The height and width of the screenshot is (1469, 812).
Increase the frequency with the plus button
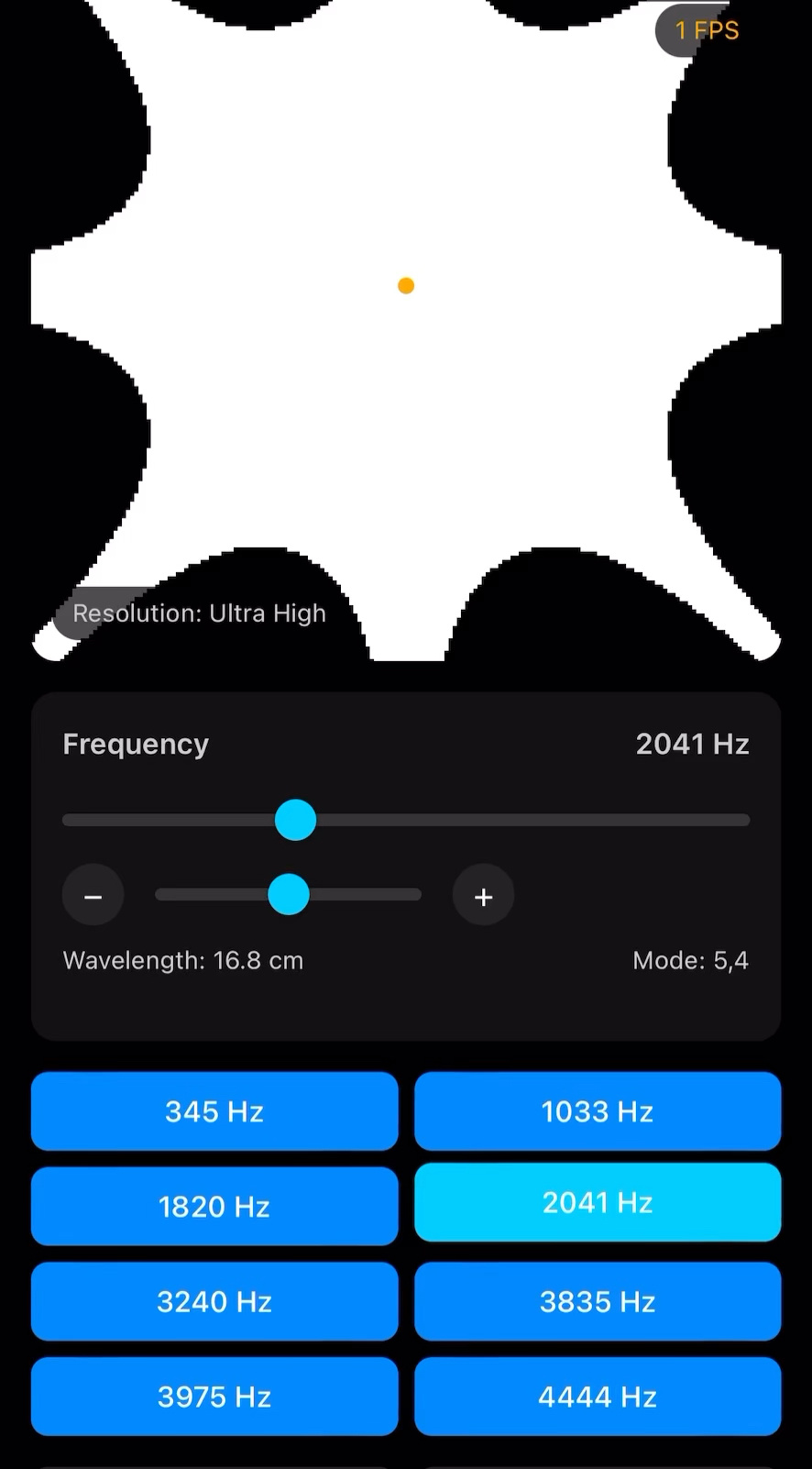tap(483, 895)
